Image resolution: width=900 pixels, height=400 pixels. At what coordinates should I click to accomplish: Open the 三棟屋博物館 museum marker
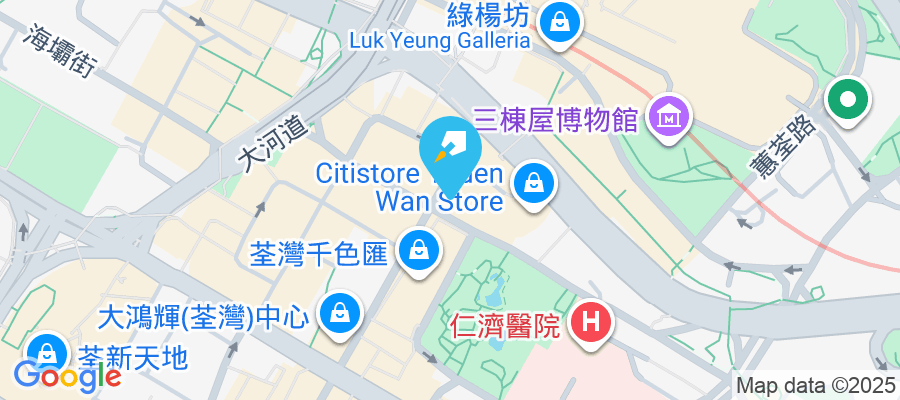click(x=669, y=119)
